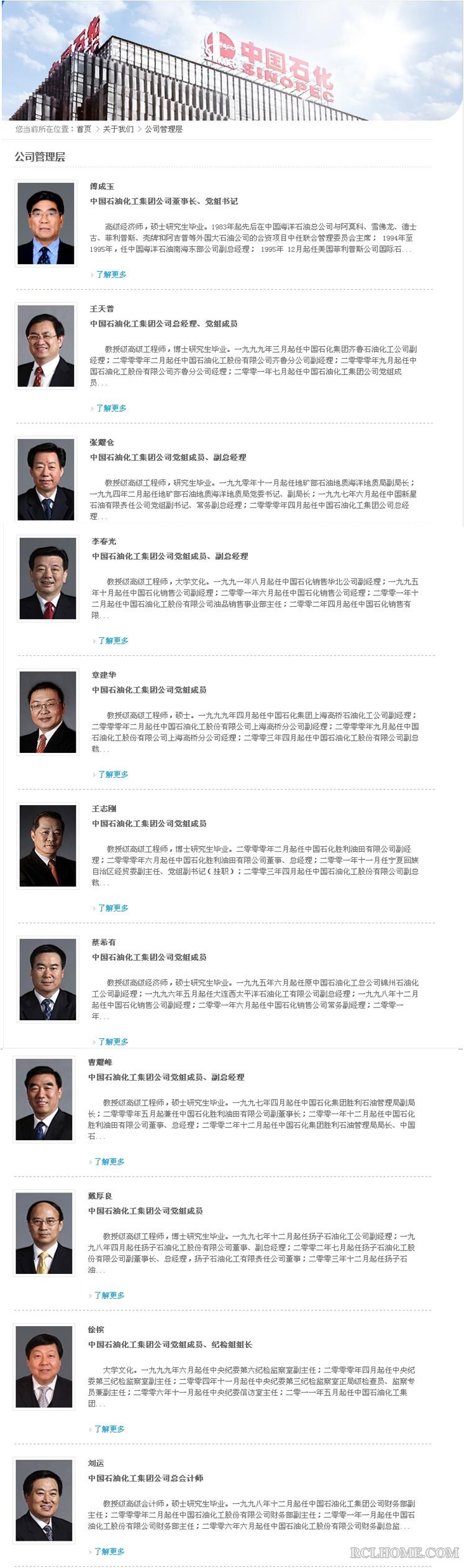Read more about 徐槟 via 了解更多

109,1429
